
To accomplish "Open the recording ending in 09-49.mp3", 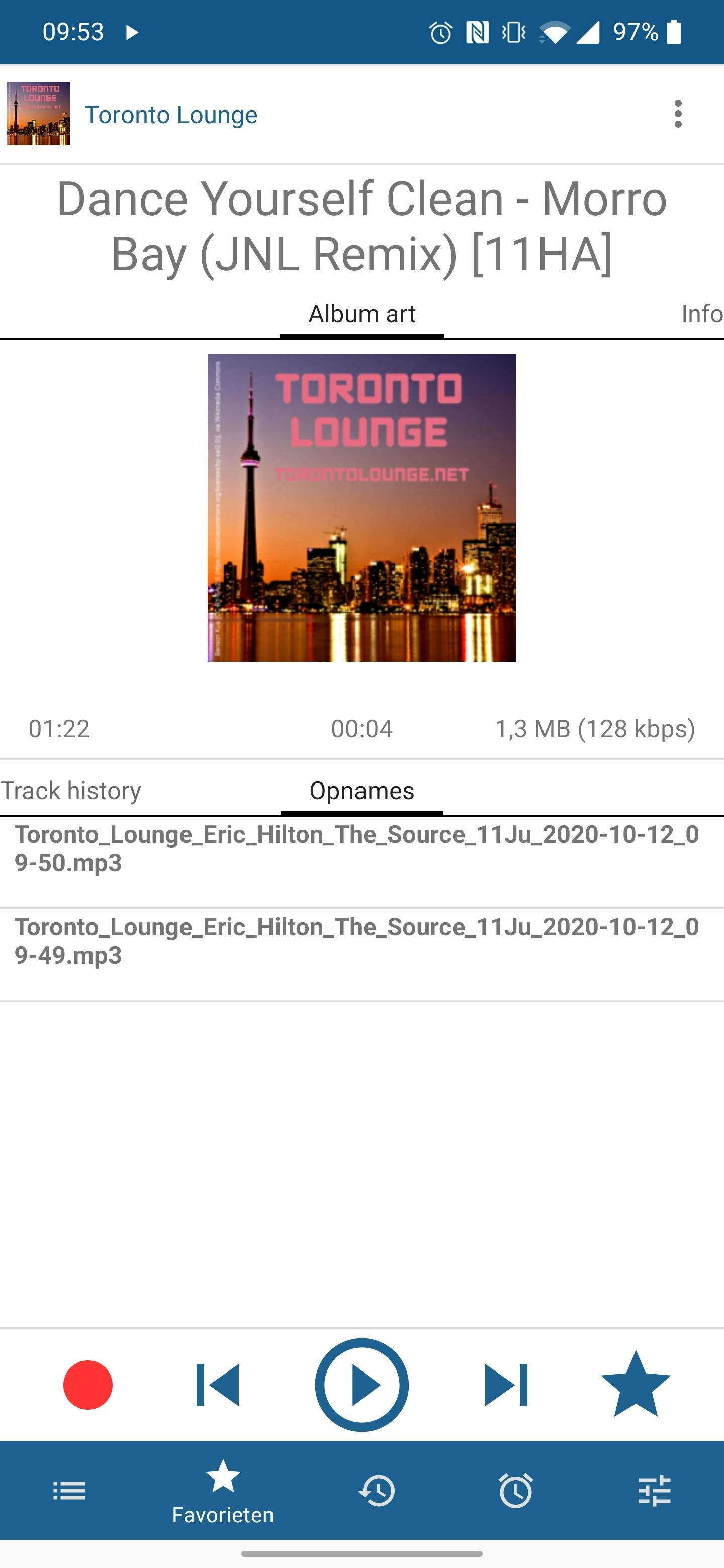I will (357, 941).
